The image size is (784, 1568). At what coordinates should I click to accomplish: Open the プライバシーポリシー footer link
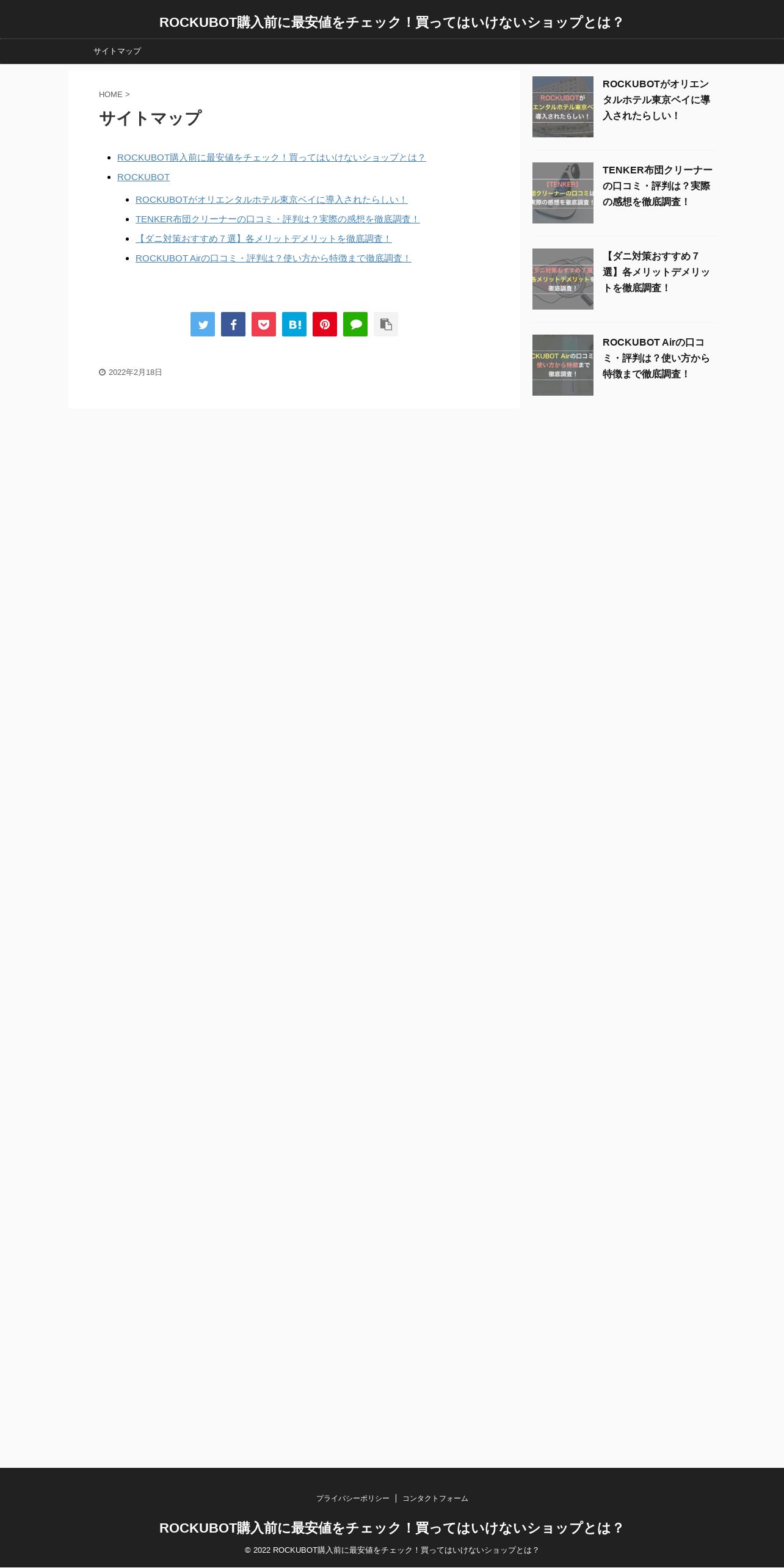353,1498
